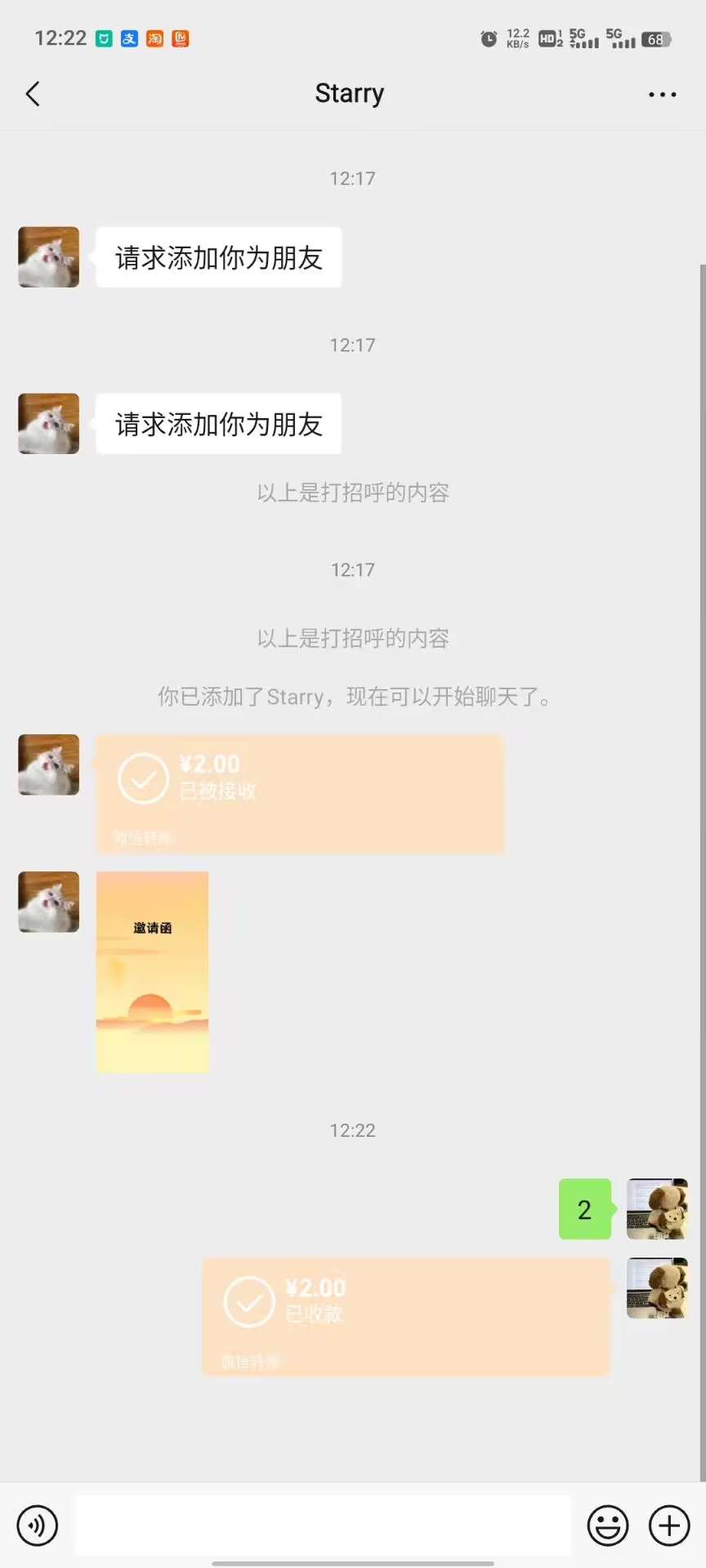706x1568 pixels.
Task: Open the emoji sticker panel
Action: 608,1525
